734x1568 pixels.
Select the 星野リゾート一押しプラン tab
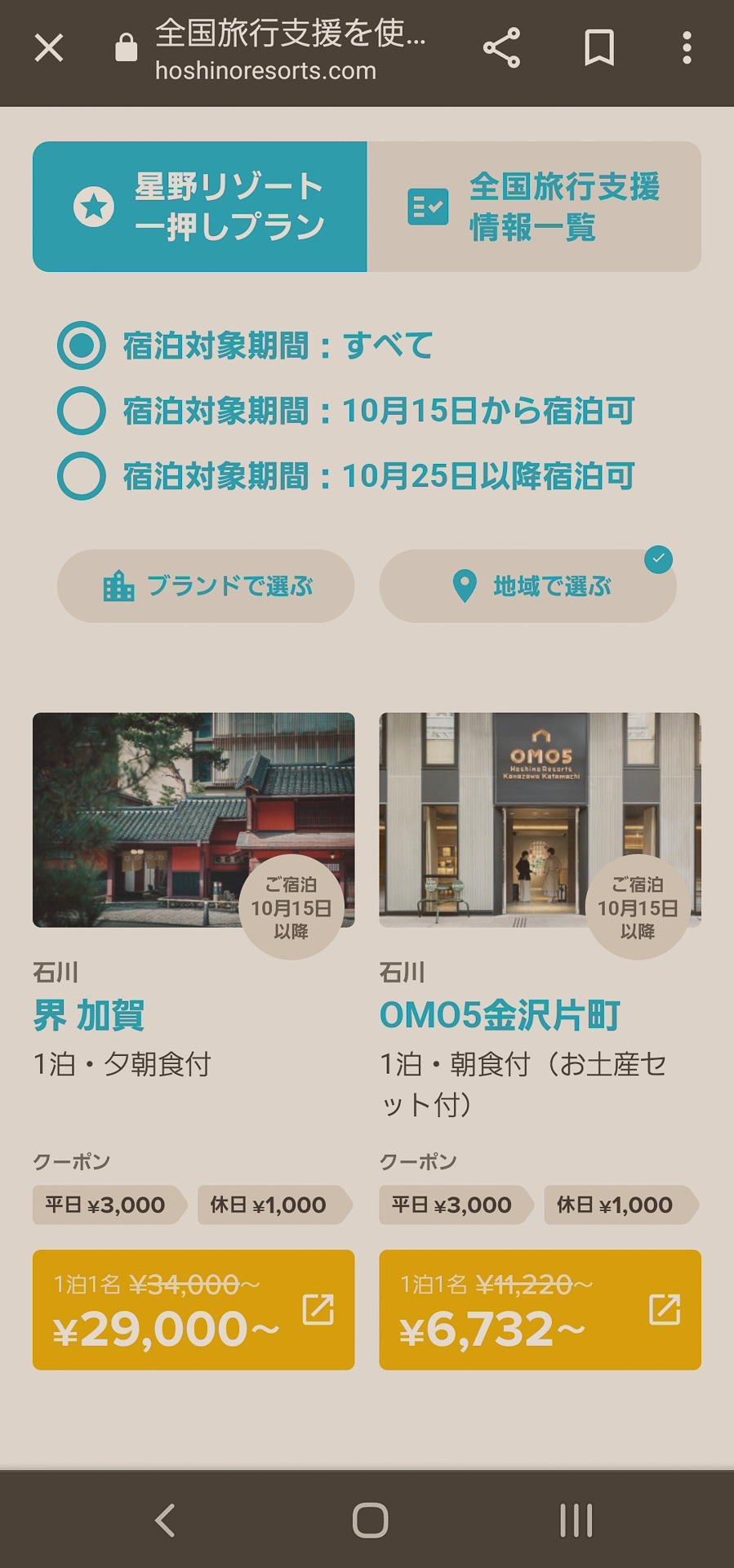click(x=200, y=206)
